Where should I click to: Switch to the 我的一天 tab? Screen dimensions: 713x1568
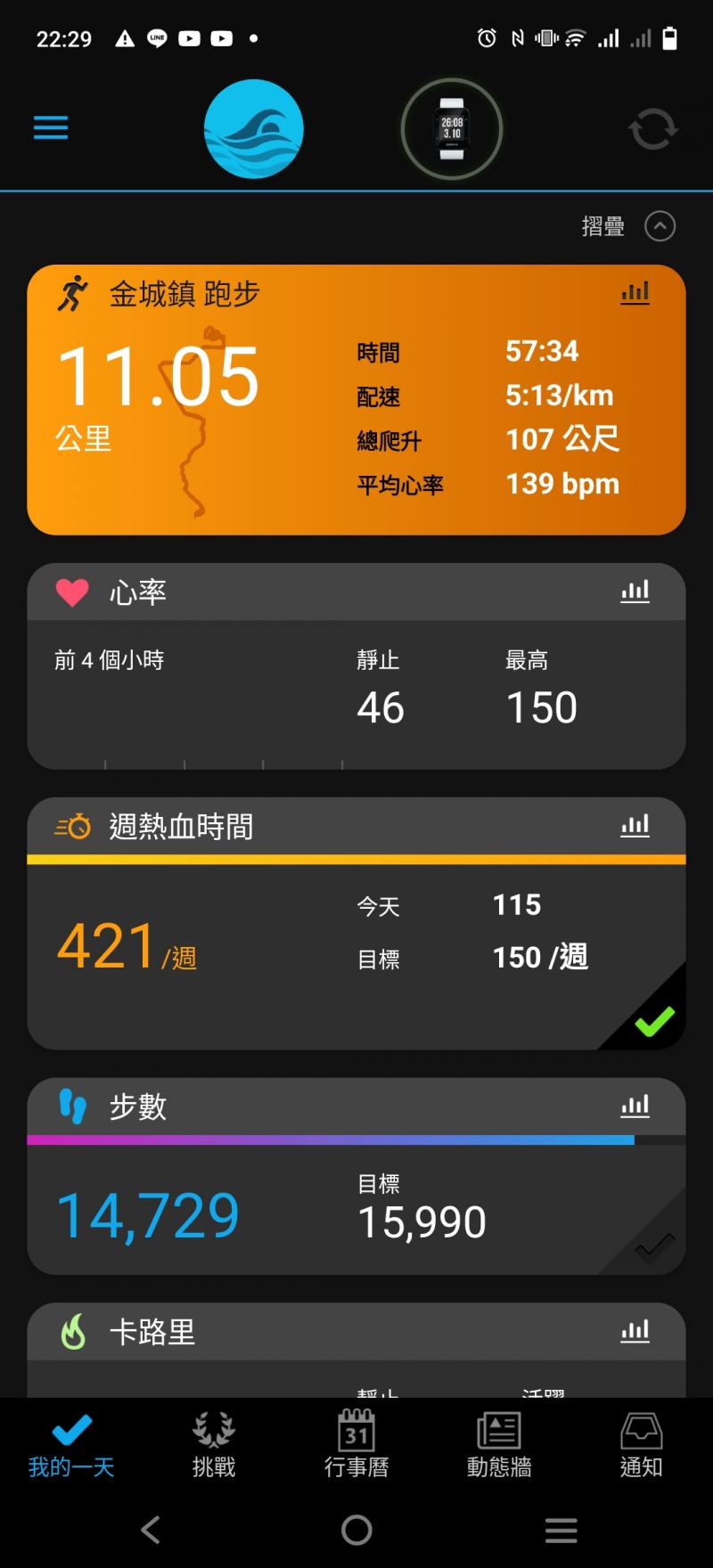pyautogui.click(x=71, y=1445)
